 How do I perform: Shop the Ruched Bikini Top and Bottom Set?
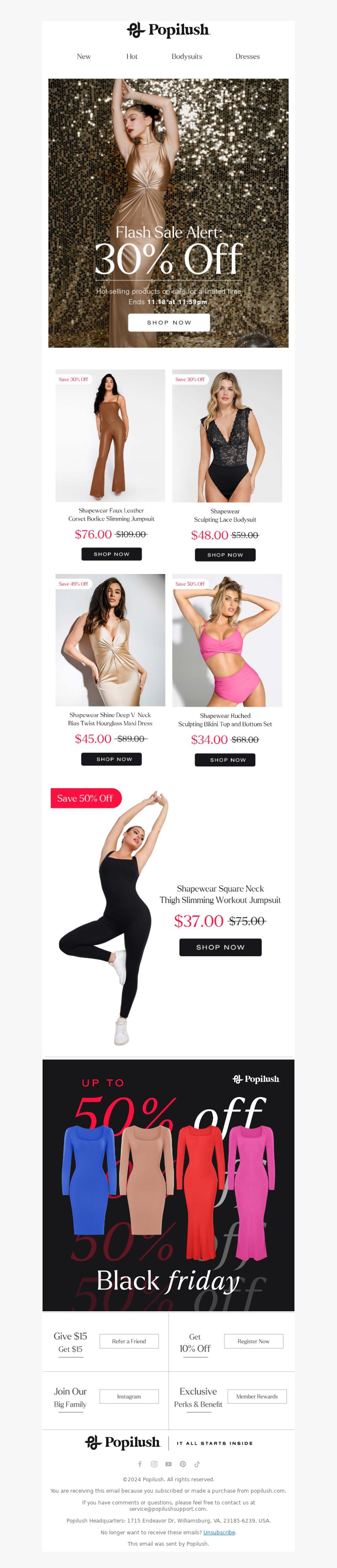pos(225,760)
